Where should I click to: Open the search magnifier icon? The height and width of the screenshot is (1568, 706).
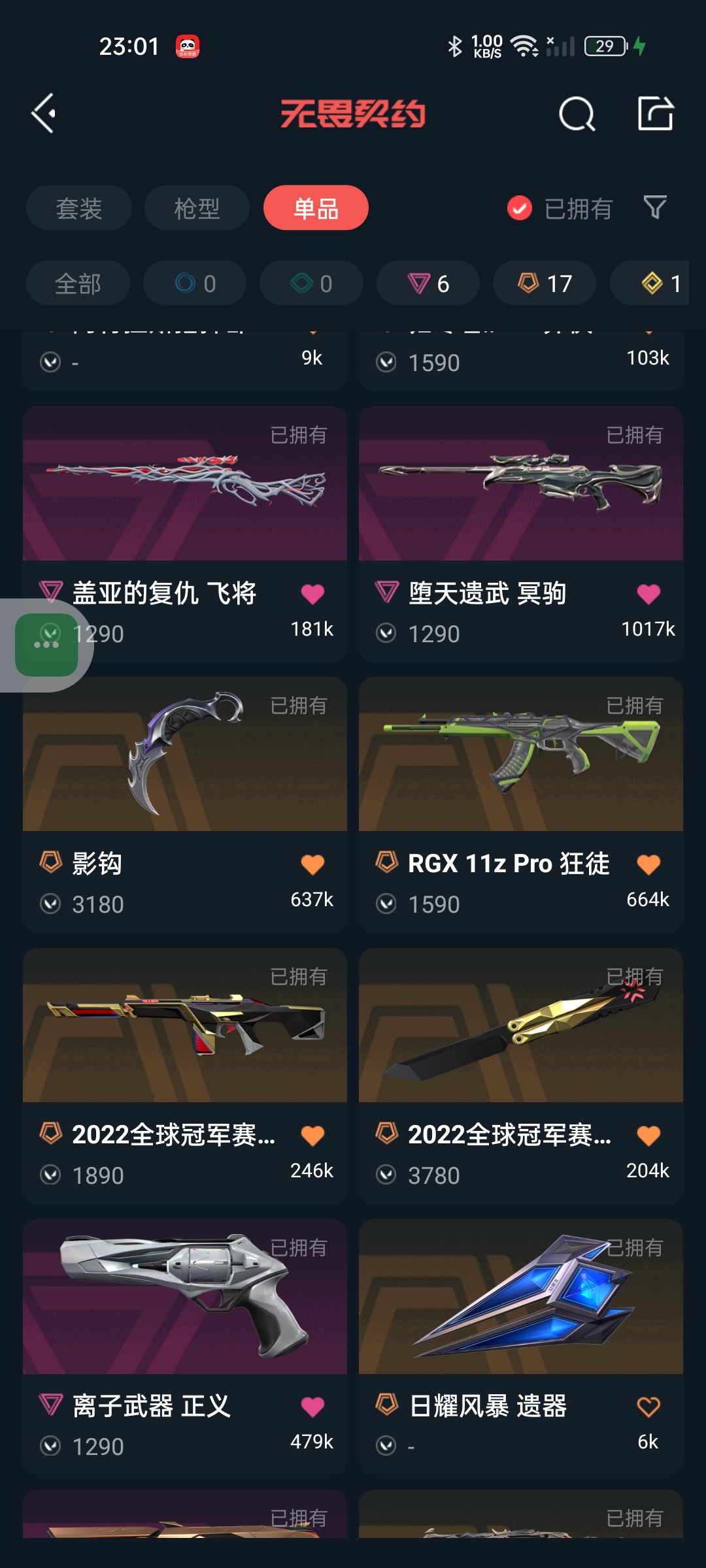[577, 114]
